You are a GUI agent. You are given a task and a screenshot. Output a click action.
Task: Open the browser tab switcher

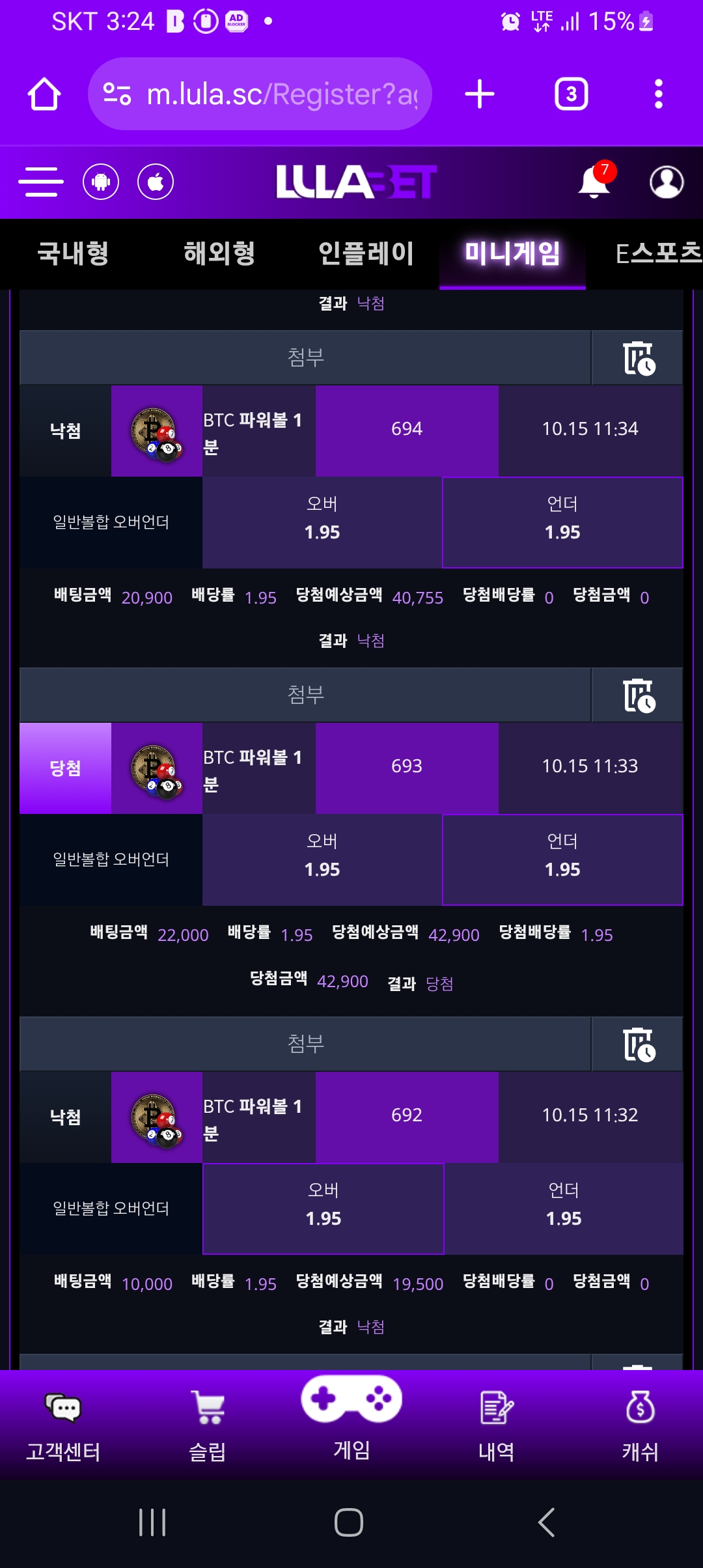(571, 94)
